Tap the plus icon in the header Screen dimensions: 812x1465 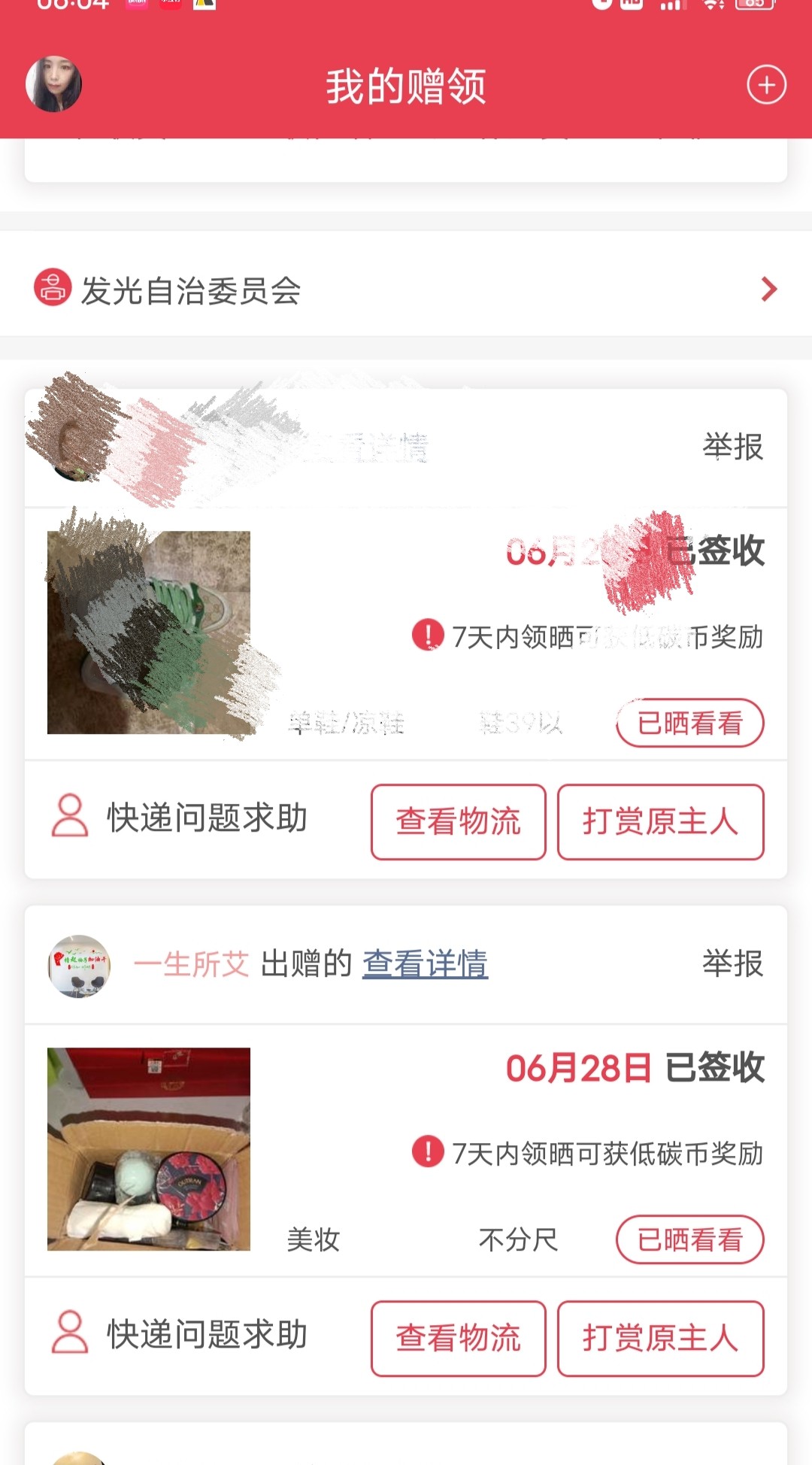point(766,84)
